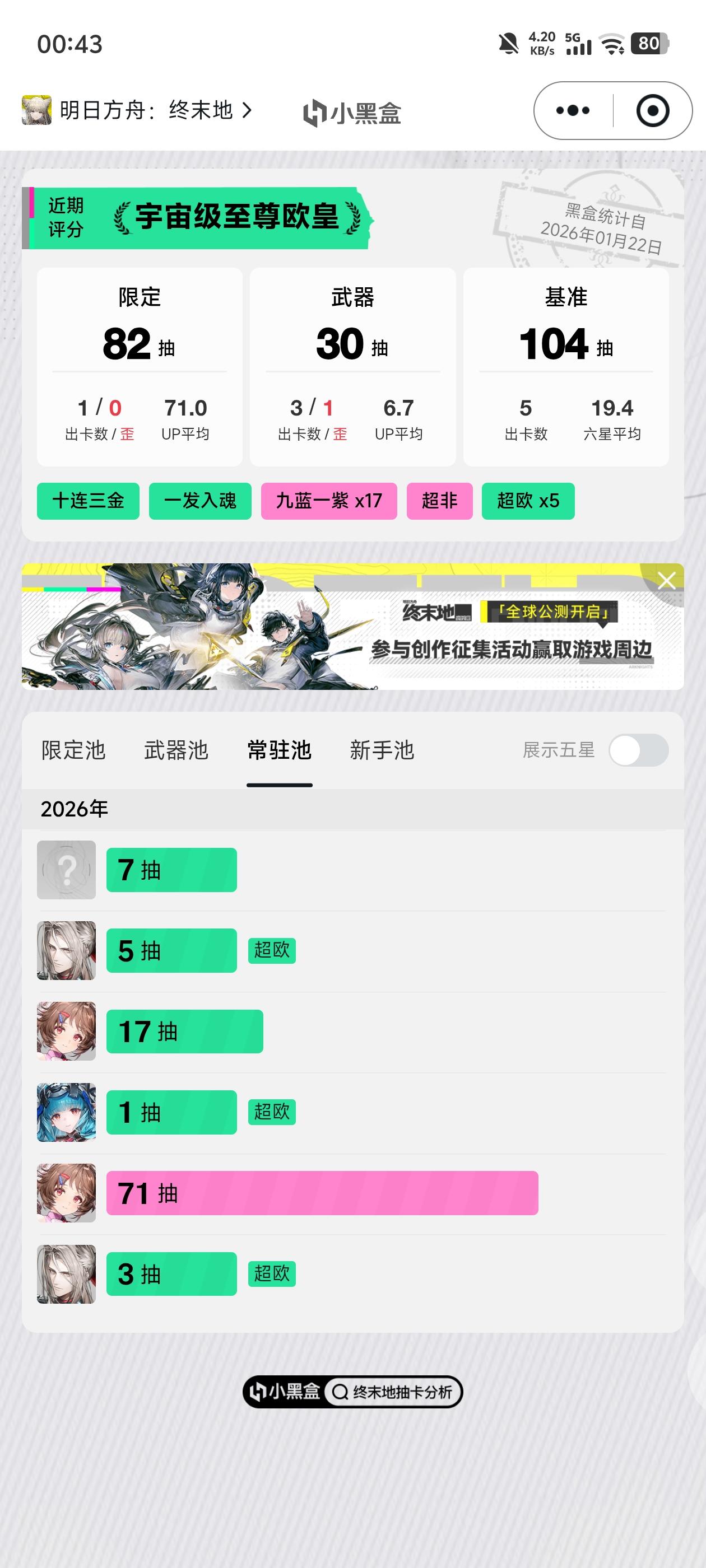Viewport: 706px width, 1568px height.
Task: Open the 武器 30 抽 stats card
Action: (x=352, y=366)
